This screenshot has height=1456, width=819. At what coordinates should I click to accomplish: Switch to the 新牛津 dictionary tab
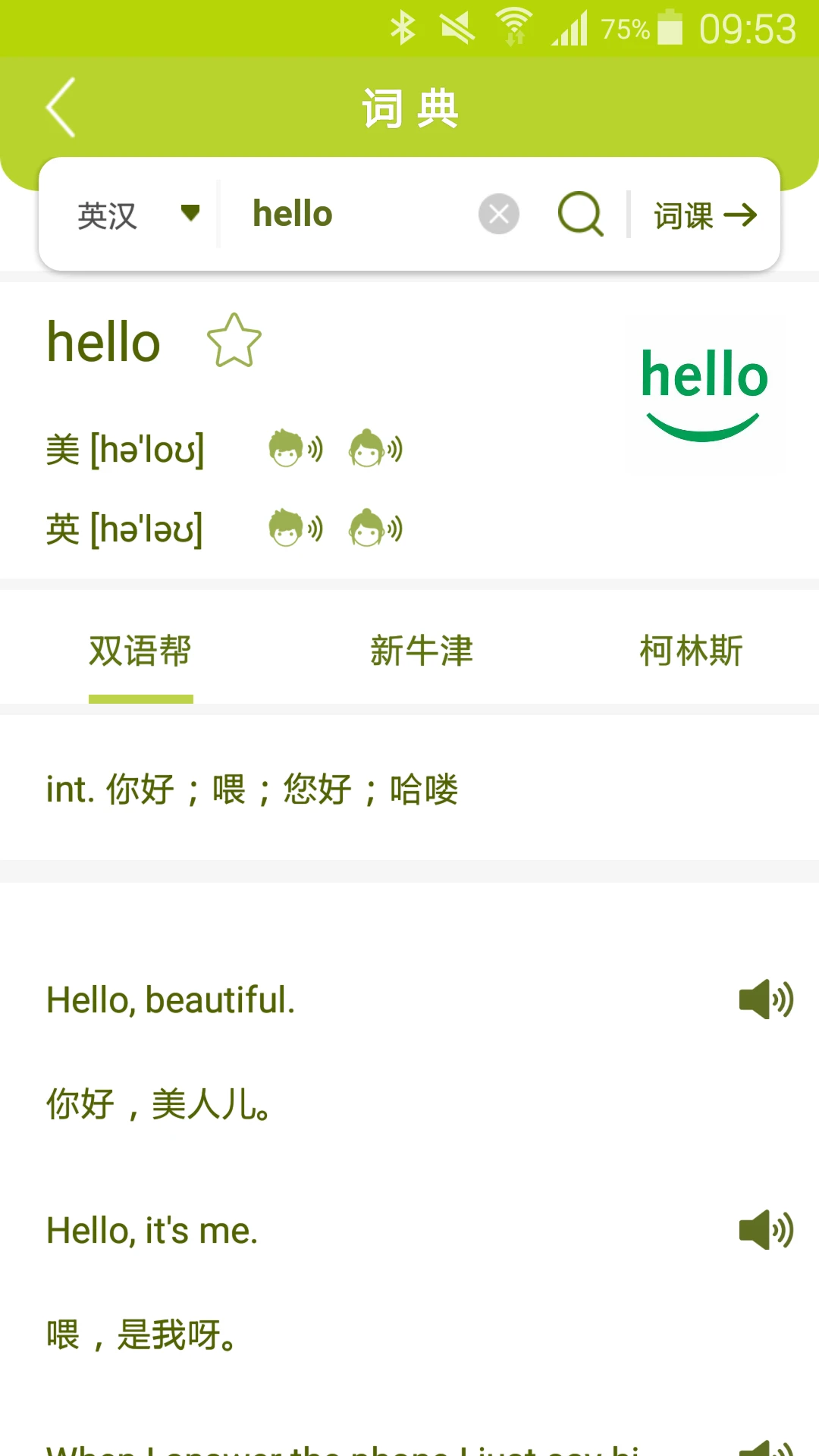pos(422,650)
